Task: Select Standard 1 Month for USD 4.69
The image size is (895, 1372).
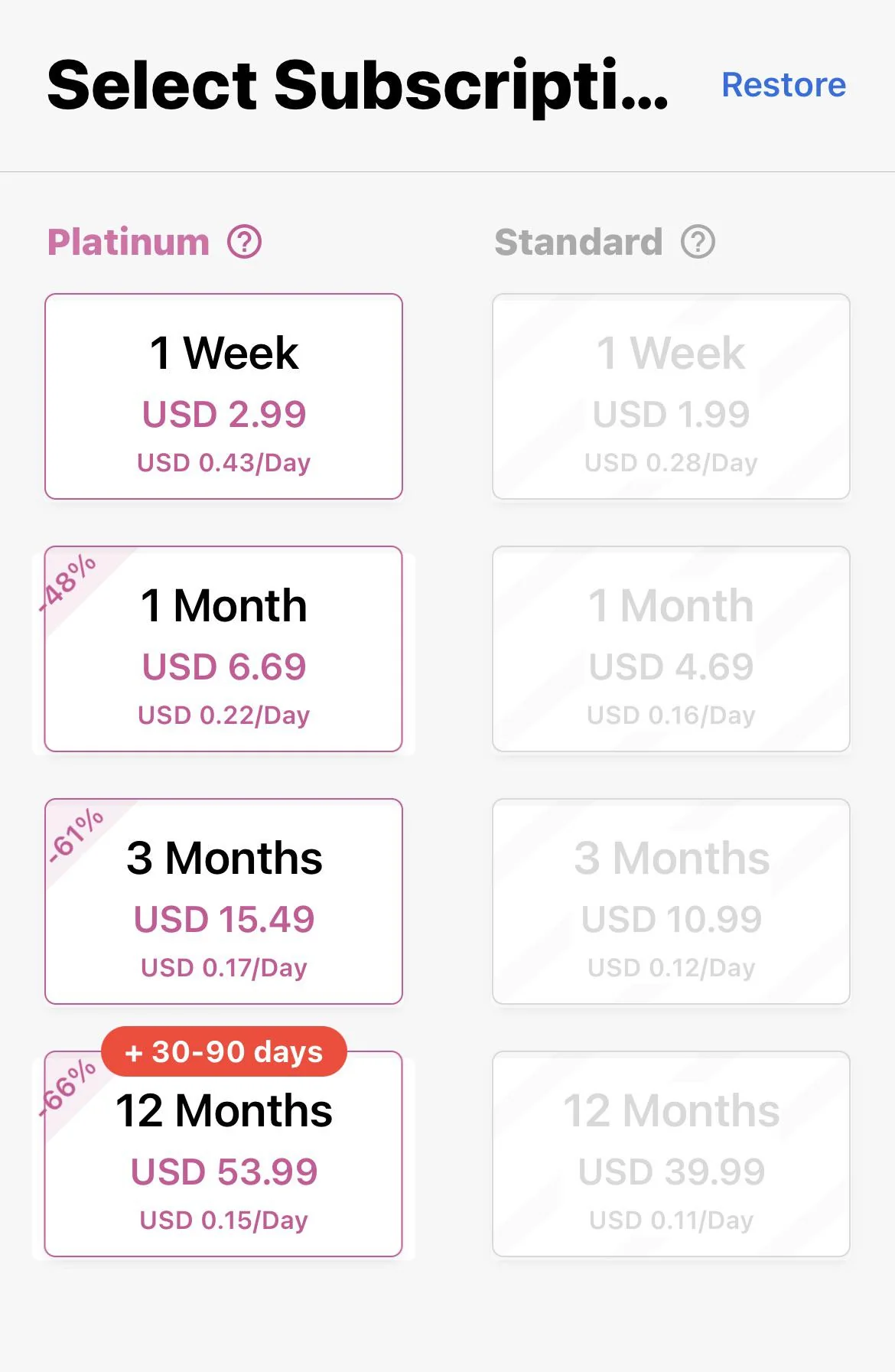Action: (671, 649)
